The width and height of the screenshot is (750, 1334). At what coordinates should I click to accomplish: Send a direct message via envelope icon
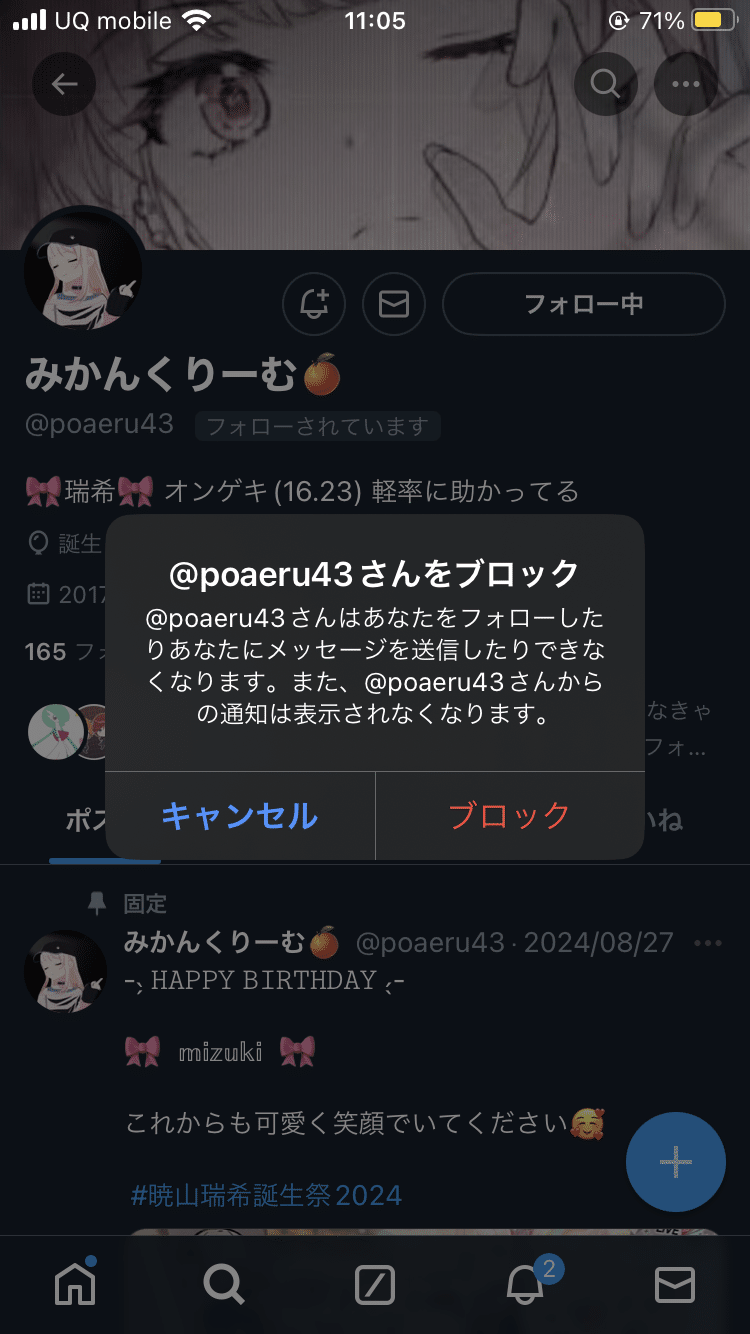[x=394, y=304]
